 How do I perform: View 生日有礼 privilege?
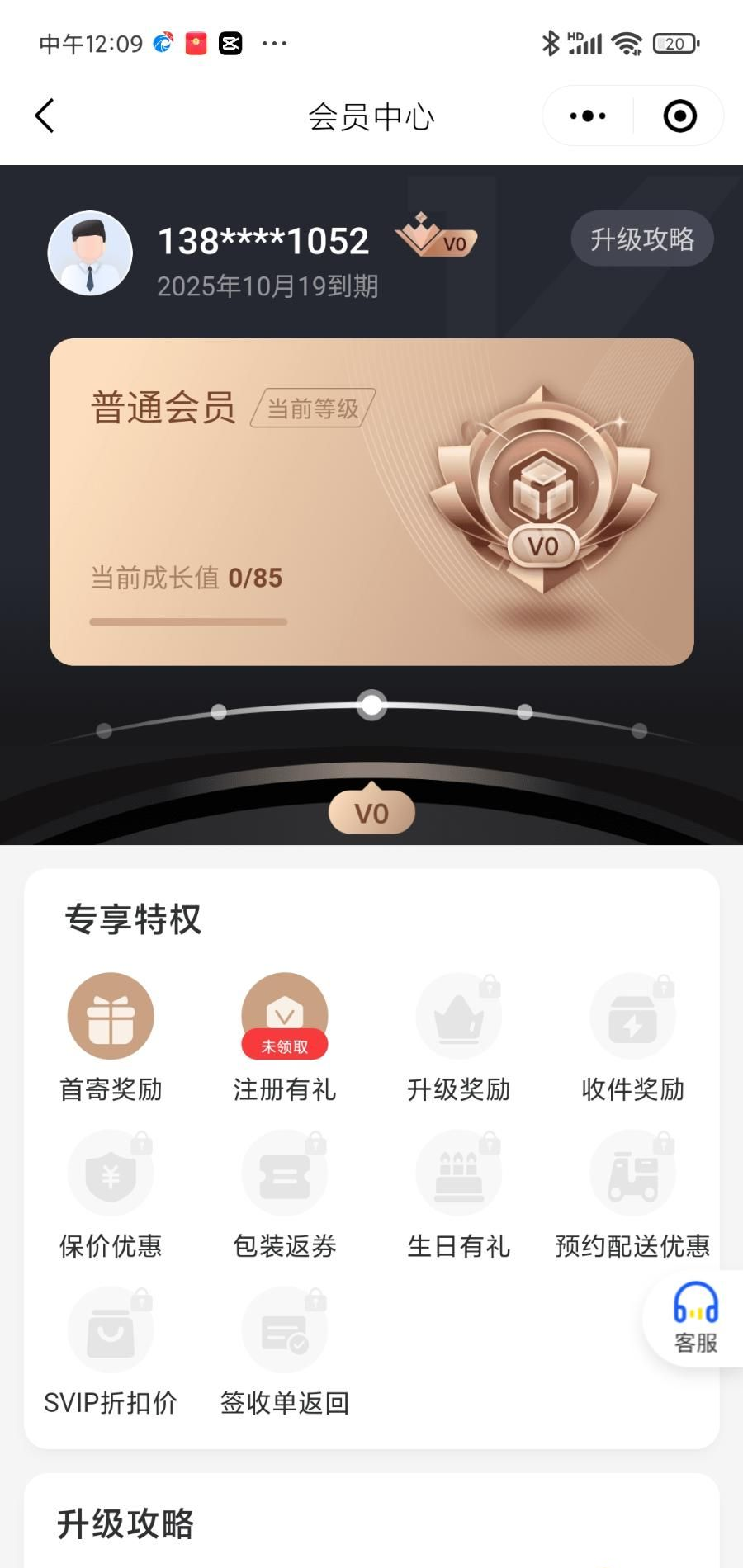(459, 1174)
